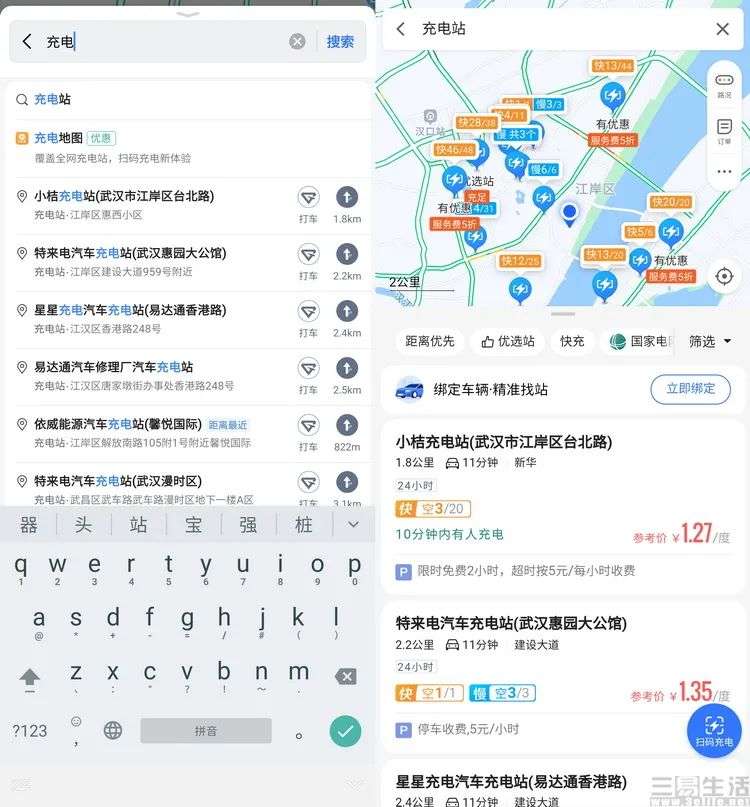This screenshot has width=750, height=807.
Task: Re-center the map with the location target icon
Action: (x=724, y=276)
